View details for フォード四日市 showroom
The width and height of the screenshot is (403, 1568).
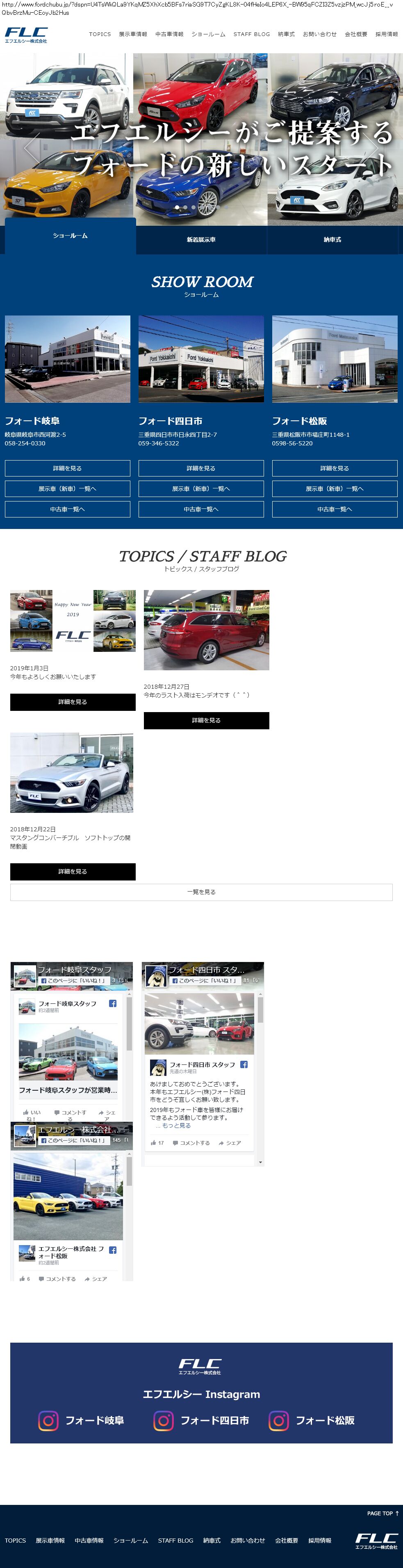[201, 468]
